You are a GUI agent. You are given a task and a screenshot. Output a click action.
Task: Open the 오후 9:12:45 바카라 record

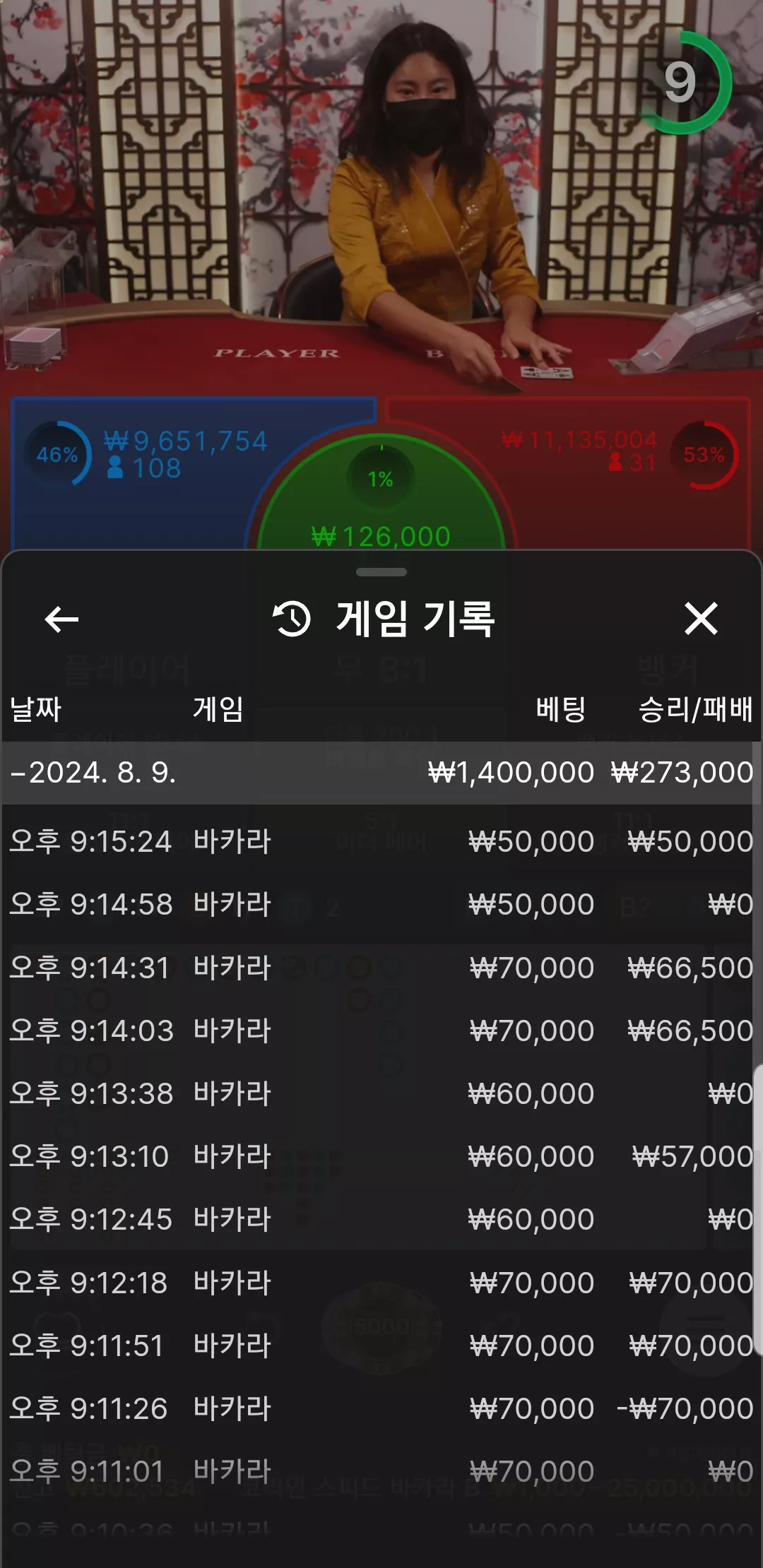tap(381, 1219)
